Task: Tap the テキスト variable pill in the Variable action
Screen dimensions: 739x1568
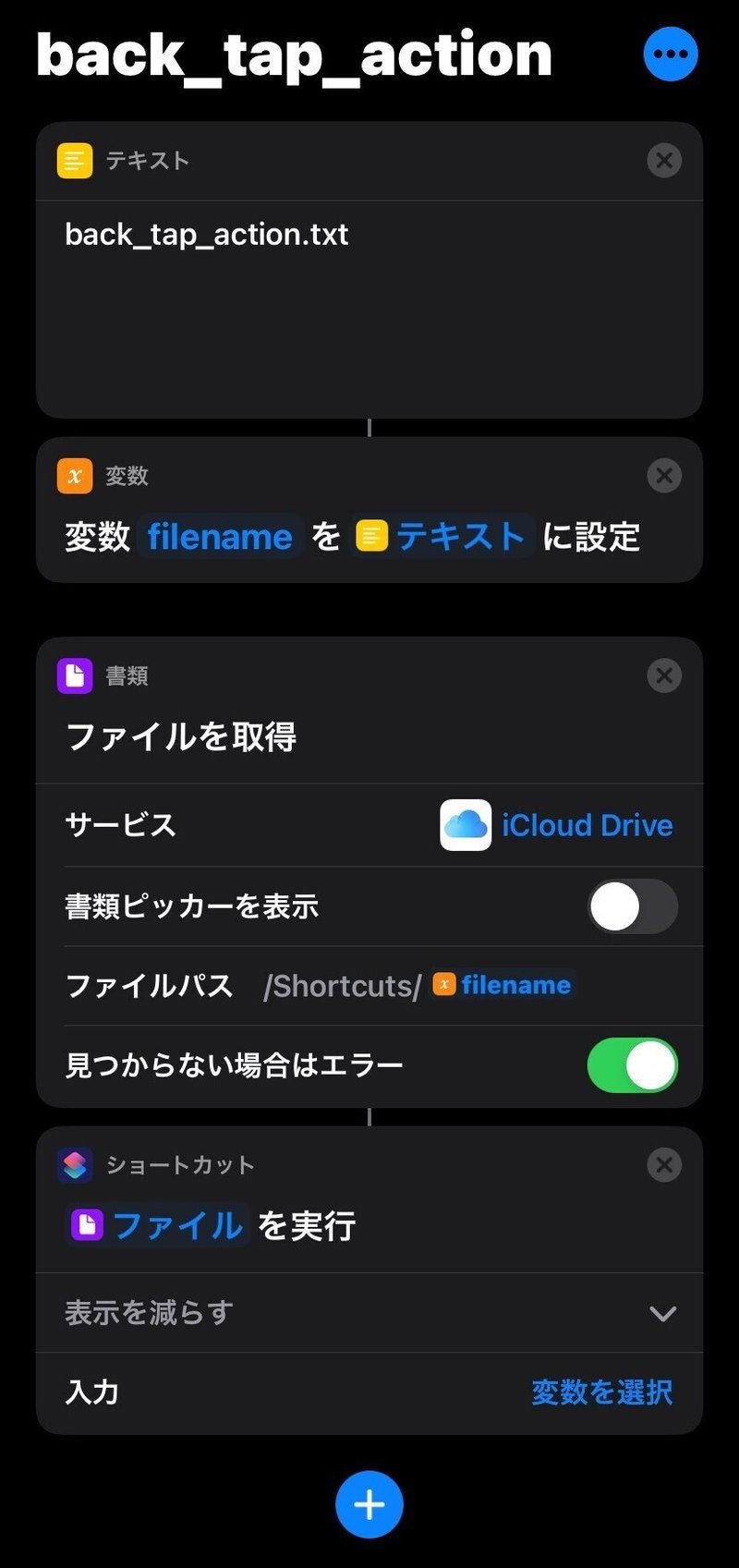Action: (443, 537)
